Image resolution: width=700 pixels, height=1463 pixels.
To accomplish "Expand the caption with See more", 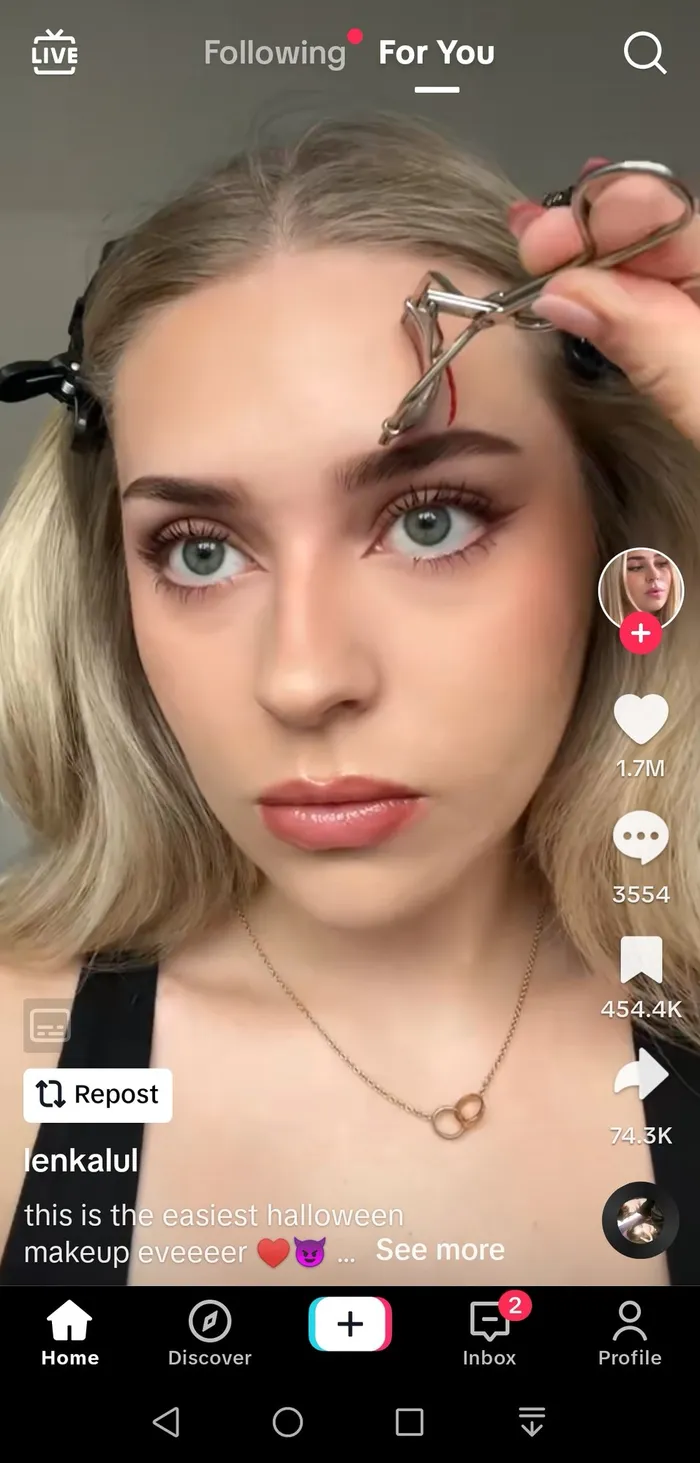I will pos(440,1250).
